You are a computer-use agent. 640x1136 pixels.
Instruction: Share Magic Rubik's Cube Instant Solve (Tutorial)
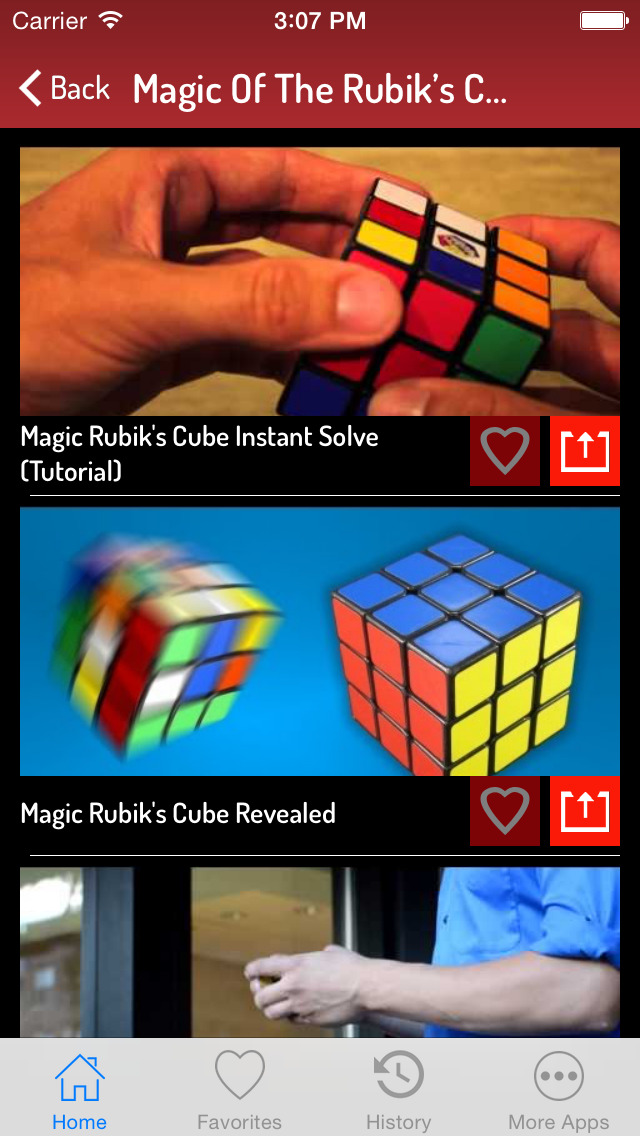coord(585,451)
